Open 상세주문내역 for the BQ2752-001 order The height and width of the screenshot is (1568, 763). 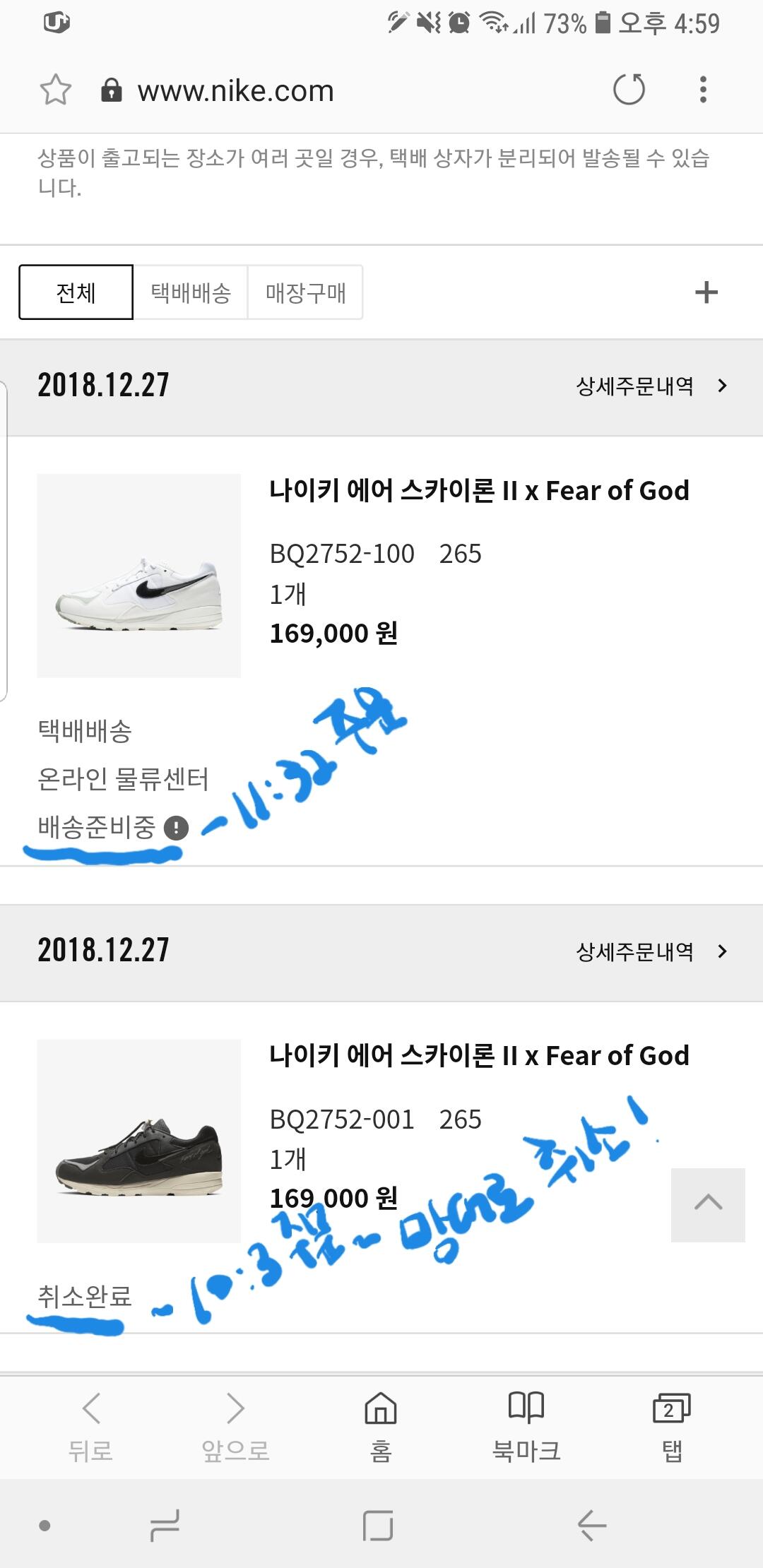tap(650, 951)
